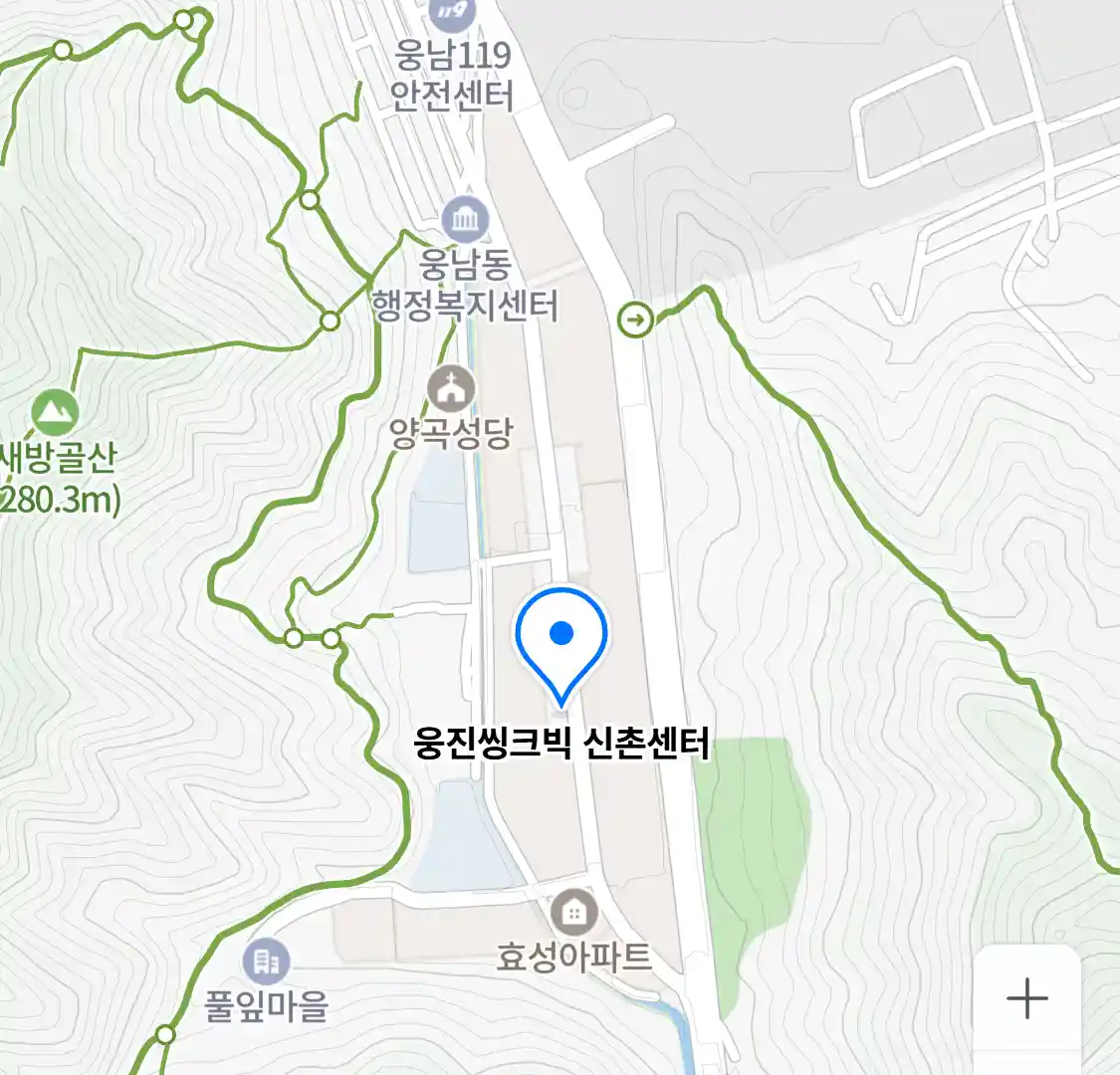Select the 효성아파트 apartment marker
Screen dimensions: 1120x1075
(573, 912)
